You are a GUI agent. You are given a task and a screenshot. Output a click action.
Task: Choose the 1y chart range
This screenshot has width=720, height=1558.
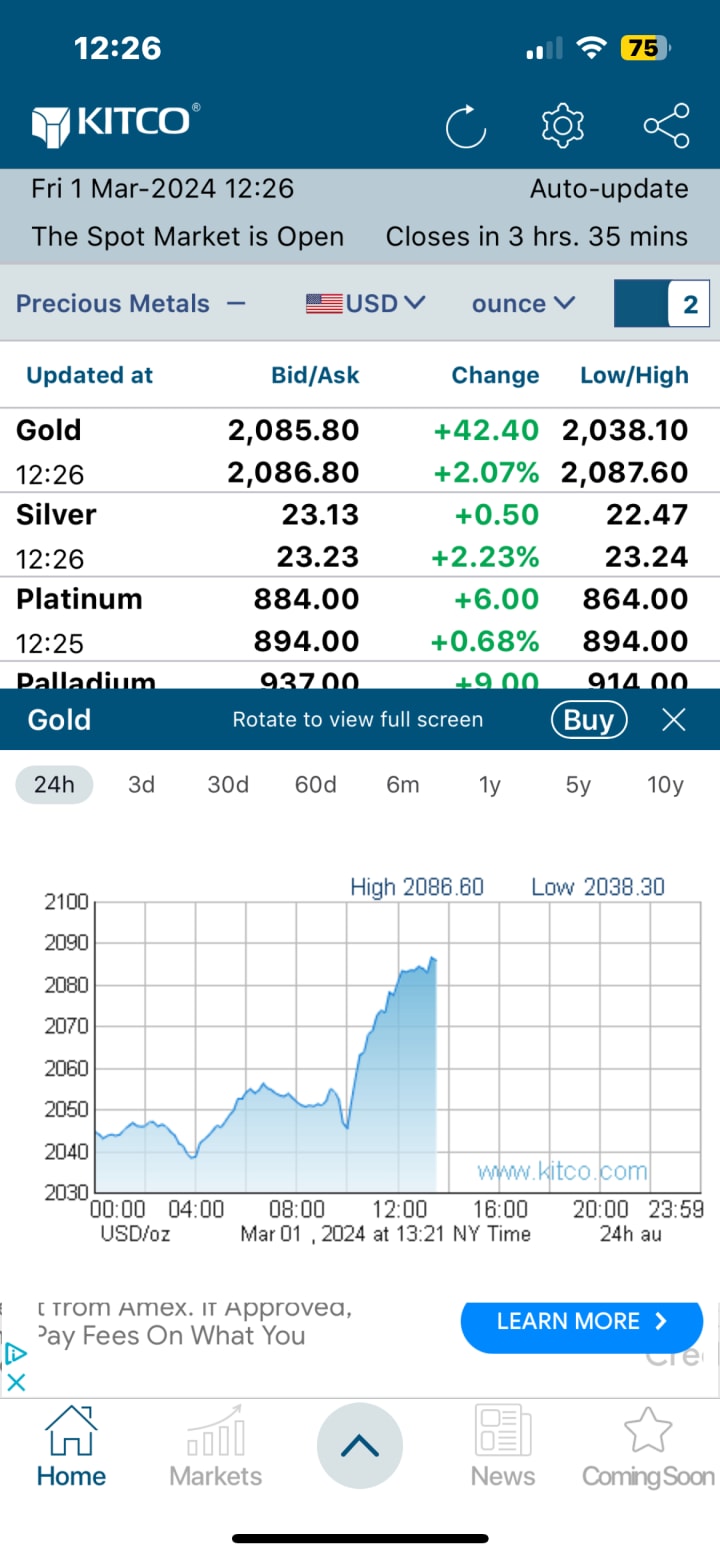click(489, 785)
